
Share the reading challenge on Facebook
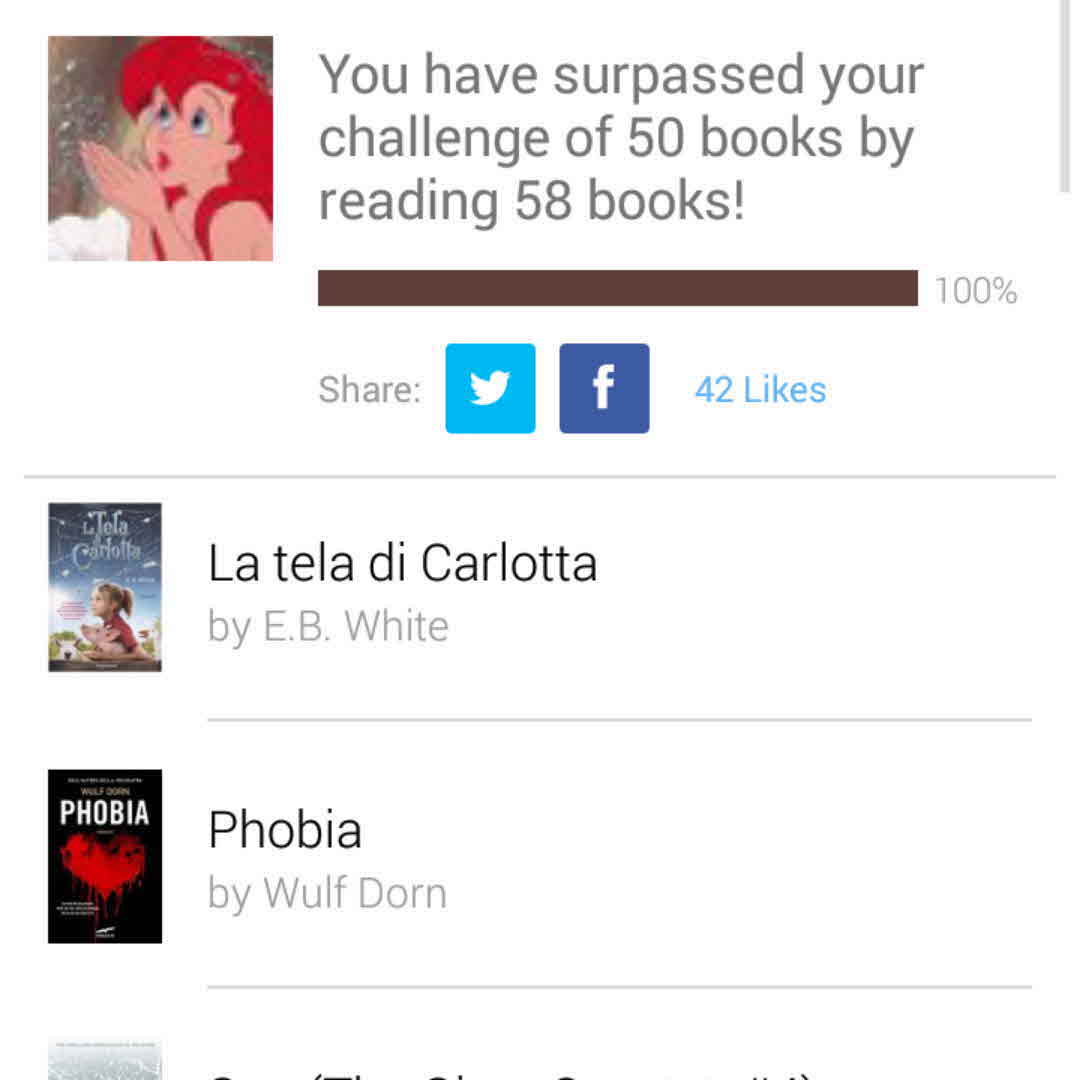coord(604,388)
